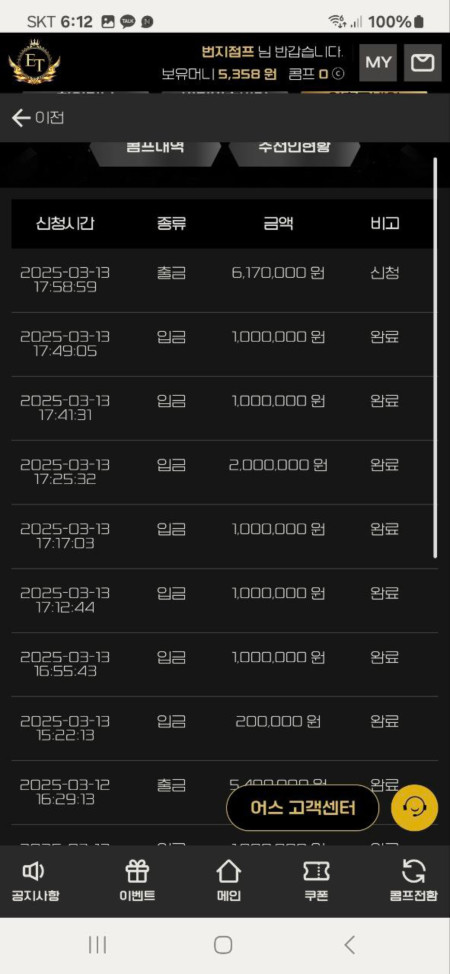Go to 메인 home tab
Image resolution: width=450 pixels, height=974 pixels.
point(228,881)
